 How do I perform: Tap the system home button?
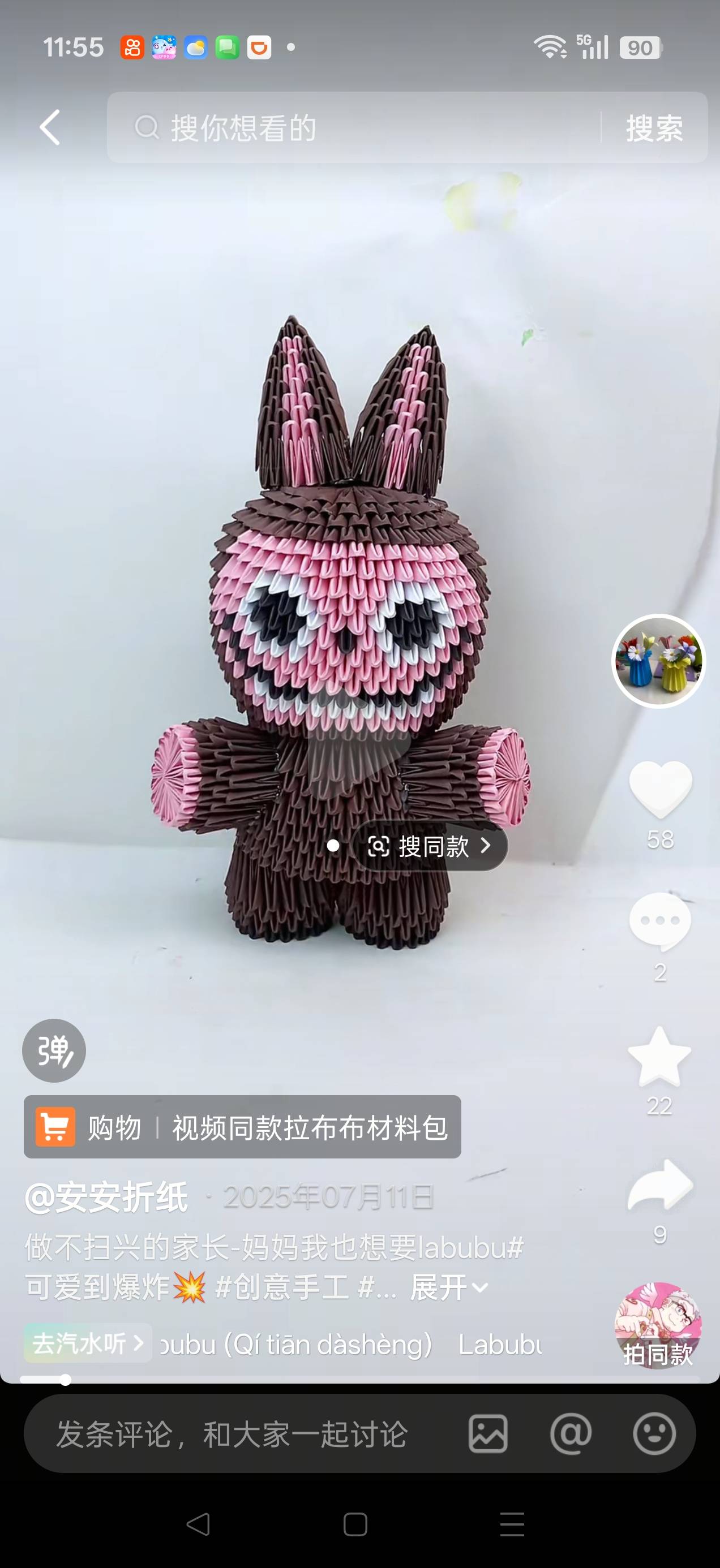tap(355, 1525)
